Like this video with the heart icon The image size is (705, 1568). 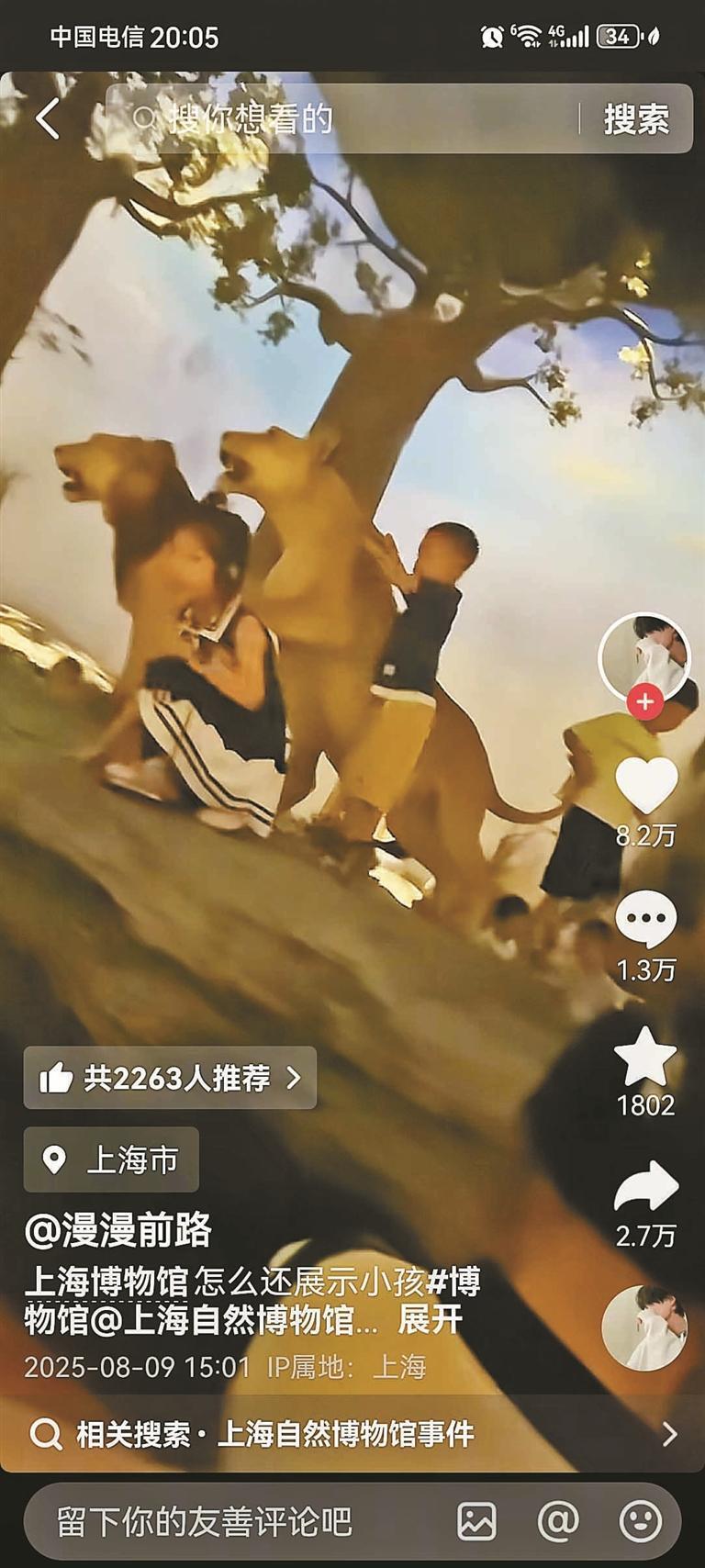645,786
